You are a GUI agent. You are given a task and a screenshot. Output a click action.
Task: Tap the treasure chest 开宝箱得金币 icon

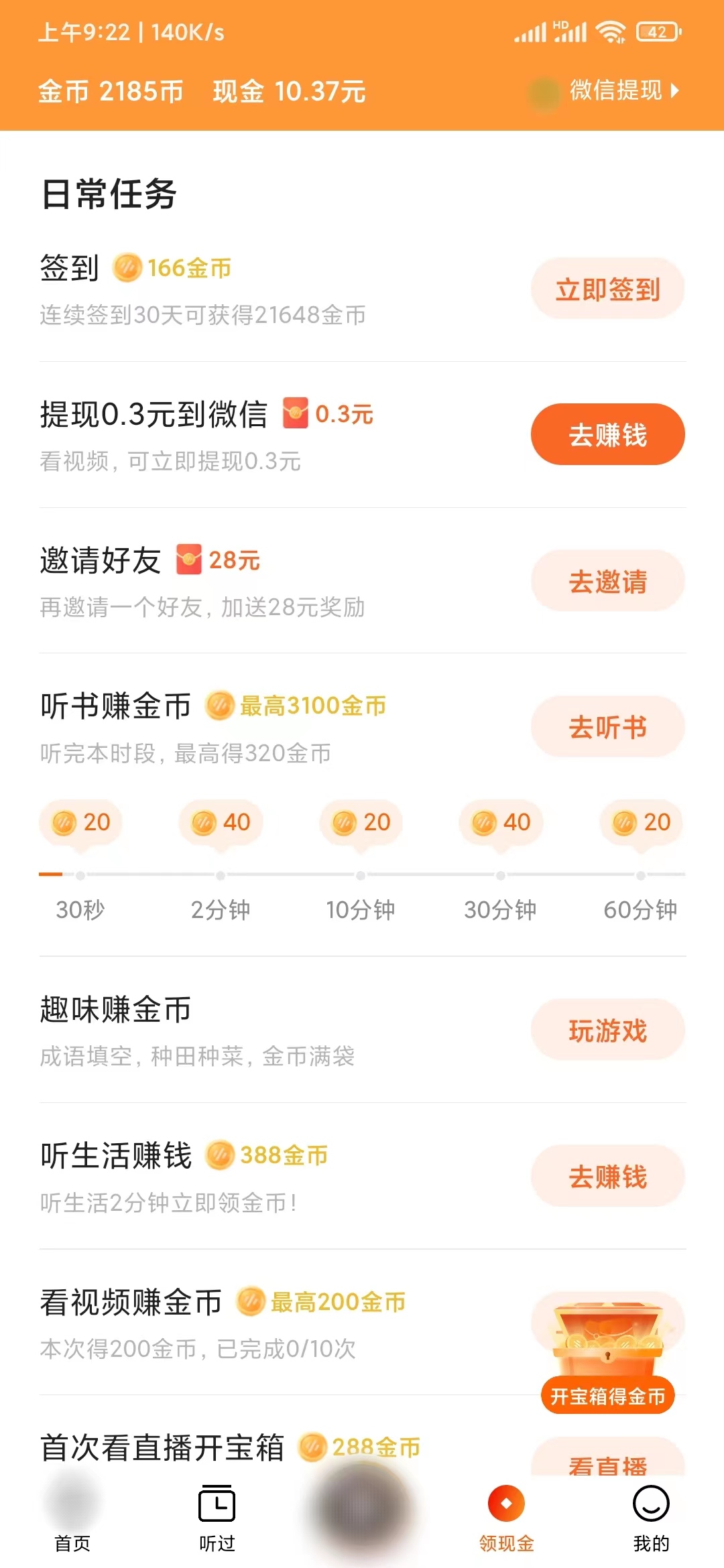pos(607,1340)
